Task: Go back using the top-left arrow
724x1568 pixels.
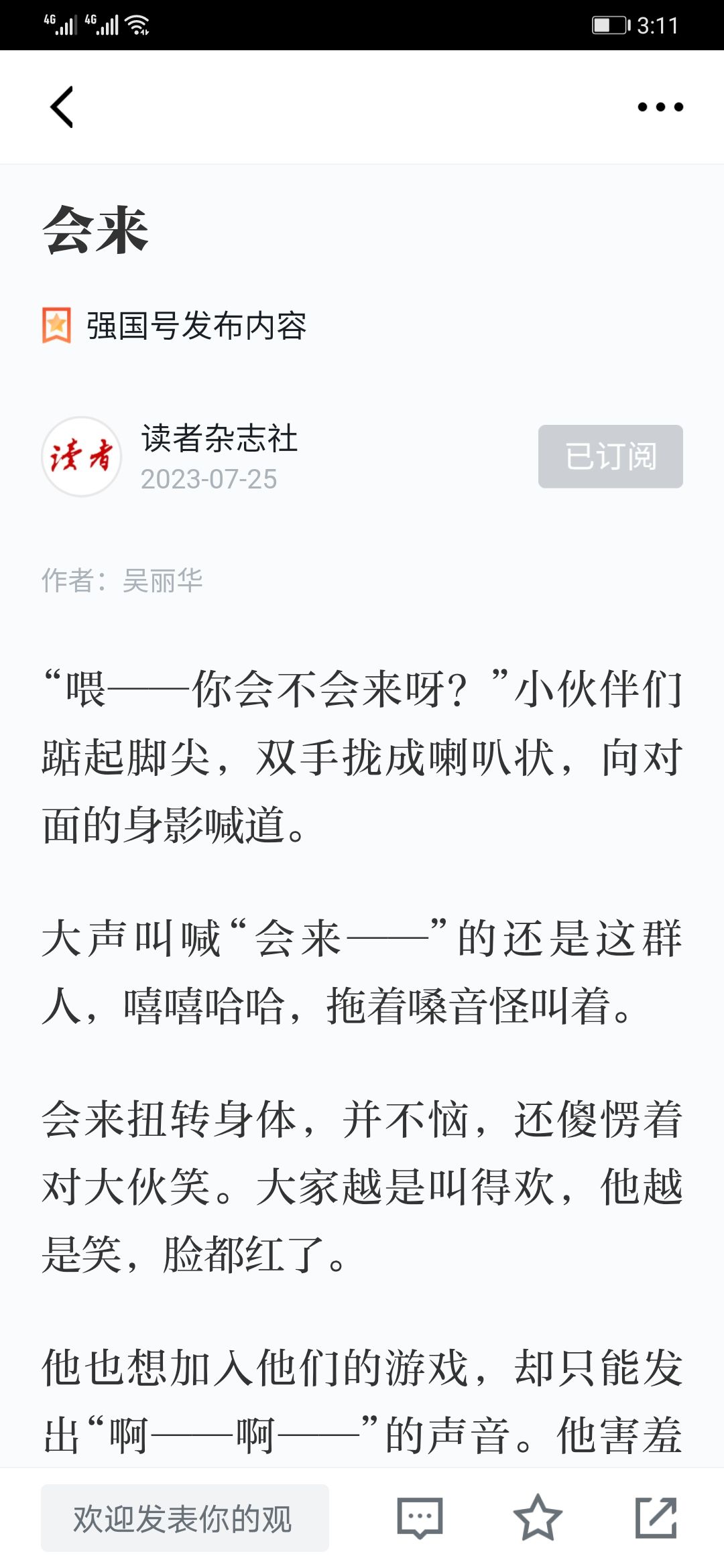Action: pos(62,107)
